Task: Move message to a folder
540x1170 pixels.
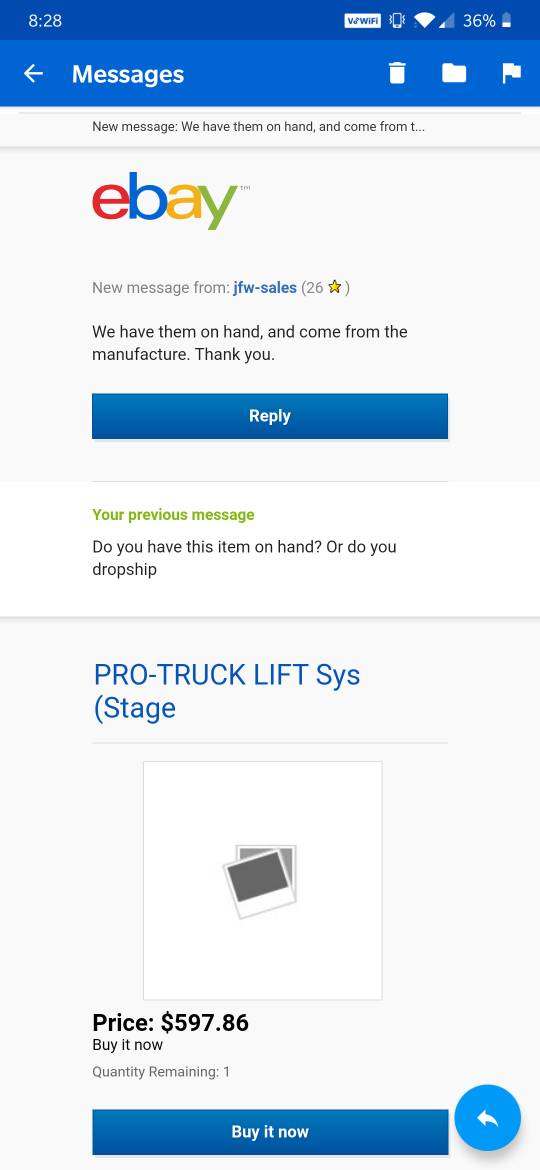Action: (453, 73)
